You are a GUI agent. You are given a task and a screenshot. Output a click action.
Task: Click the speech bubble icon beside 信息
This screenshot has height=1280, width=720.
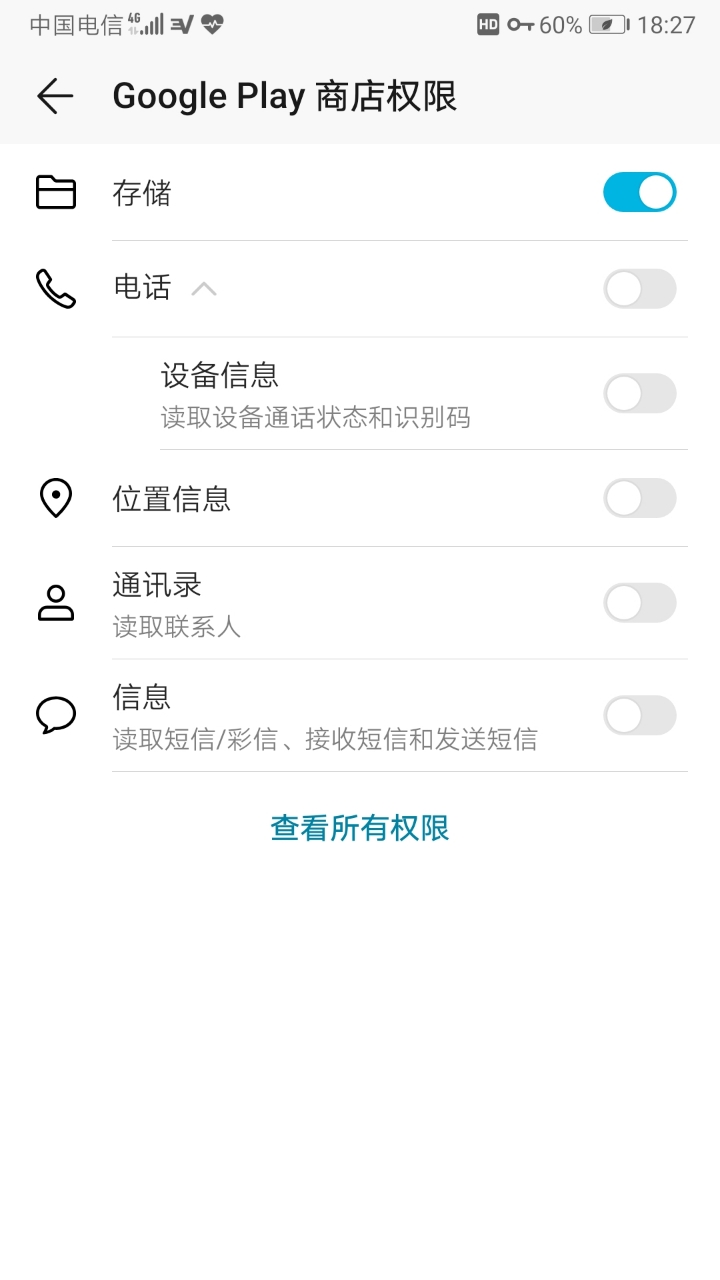click(x=55, y=714)
